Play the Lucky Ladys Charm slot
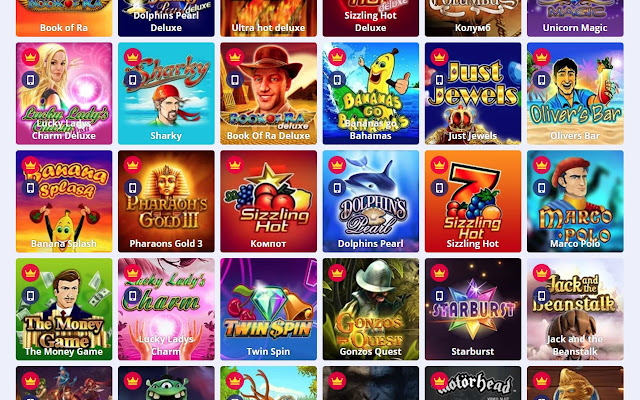The image size is (640, 400). [x=166, y=308]
